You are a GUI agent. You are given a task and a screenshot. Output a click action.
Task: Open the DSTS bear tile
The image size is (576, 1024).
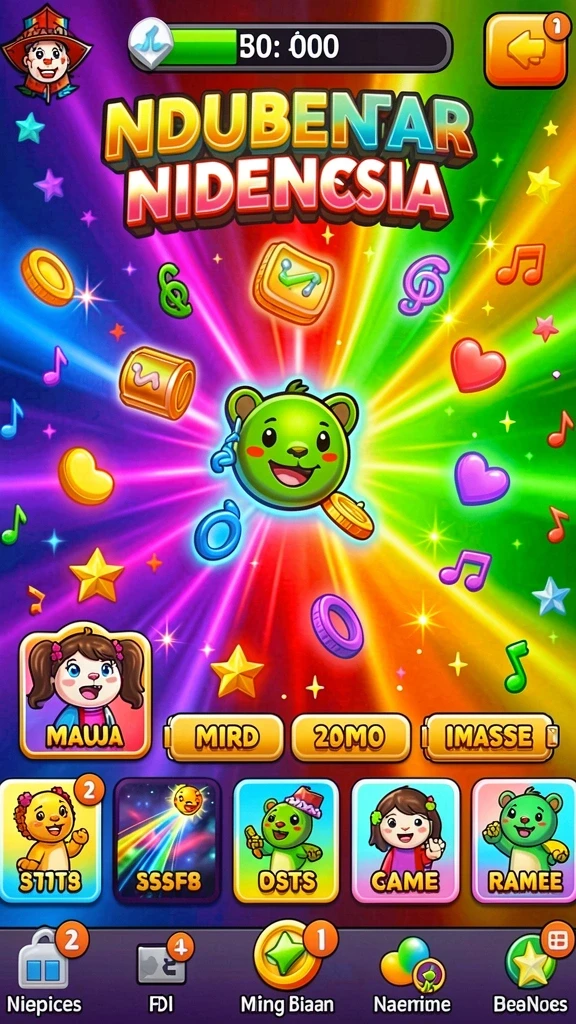coord(286,841)
